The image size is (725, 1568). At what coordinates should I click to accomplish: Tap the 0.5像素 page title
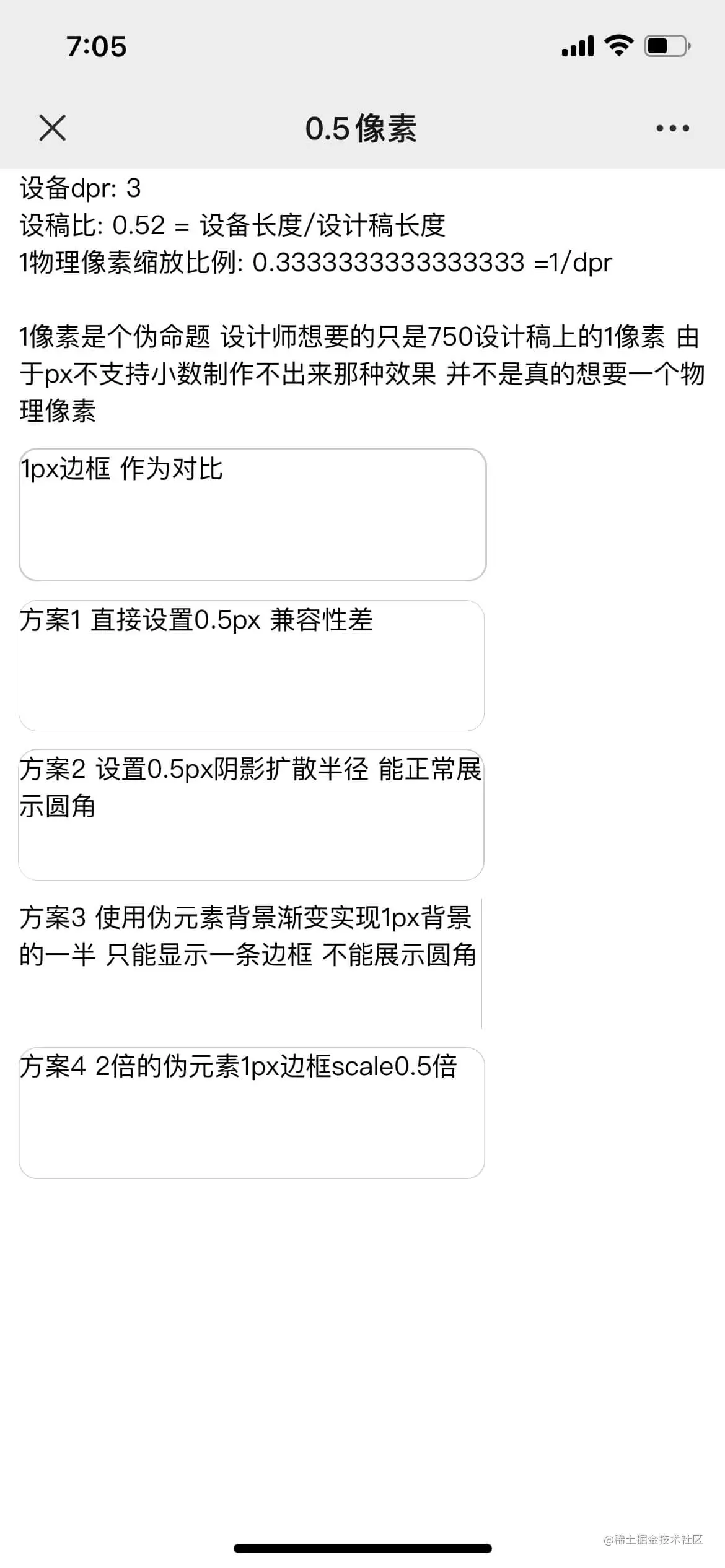click(362, 128)
